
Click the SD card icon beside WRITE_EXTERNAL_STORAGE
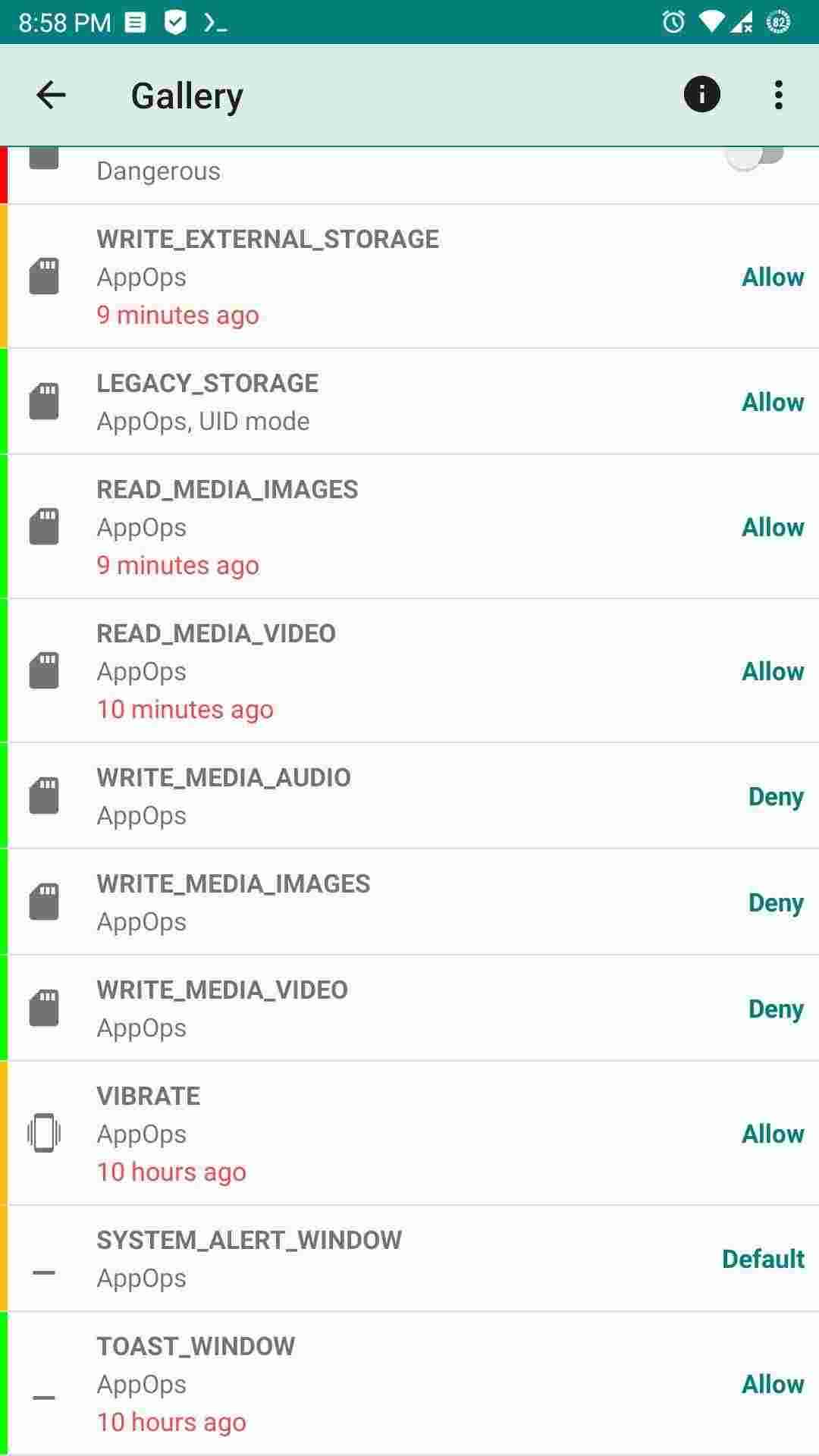[x=43, y=276]
